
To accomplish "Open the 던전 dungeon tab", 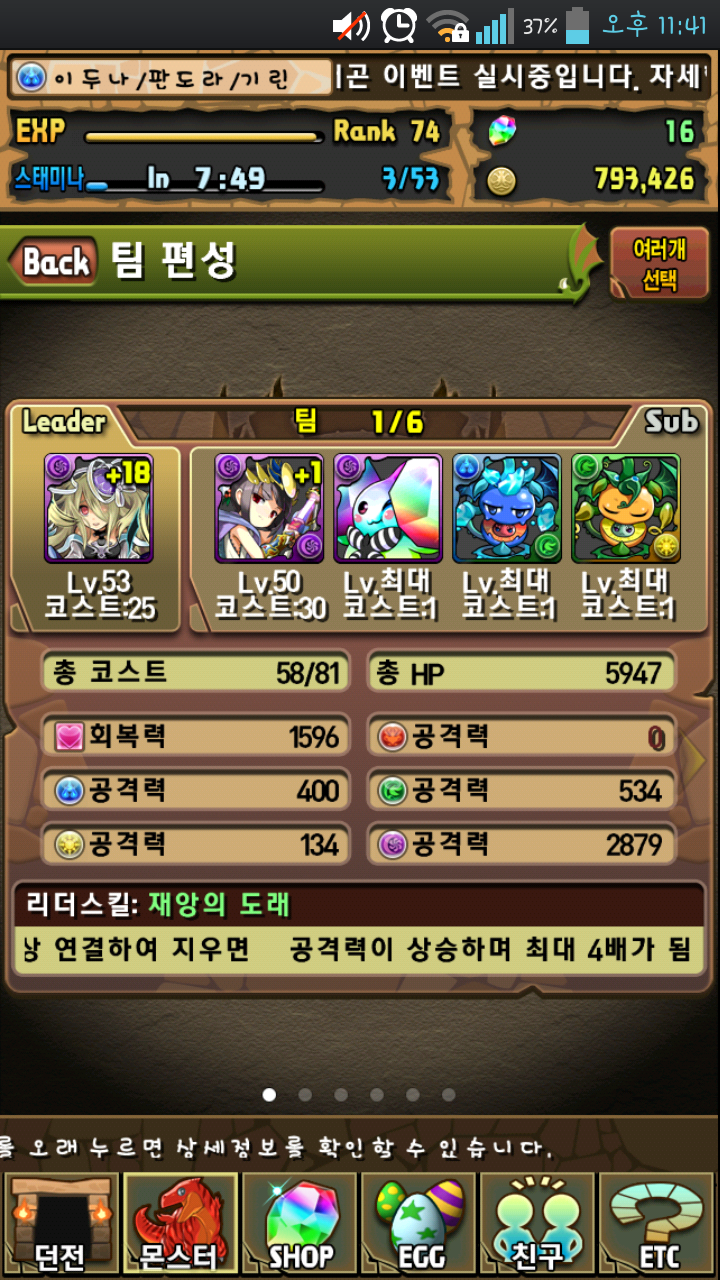I will pos(60,1224).
